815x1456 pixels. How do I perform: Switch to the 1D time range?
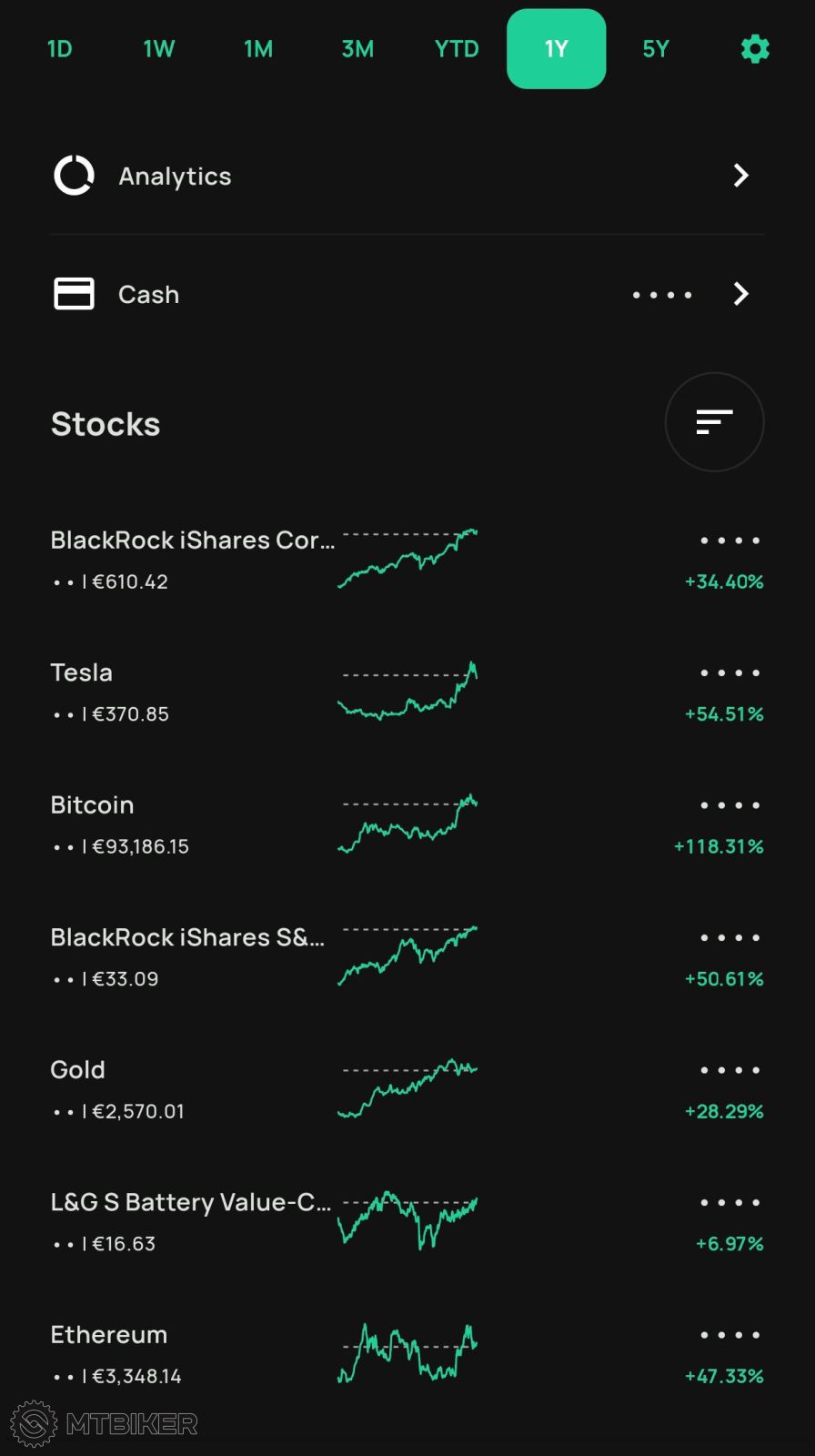coord(60,49)
